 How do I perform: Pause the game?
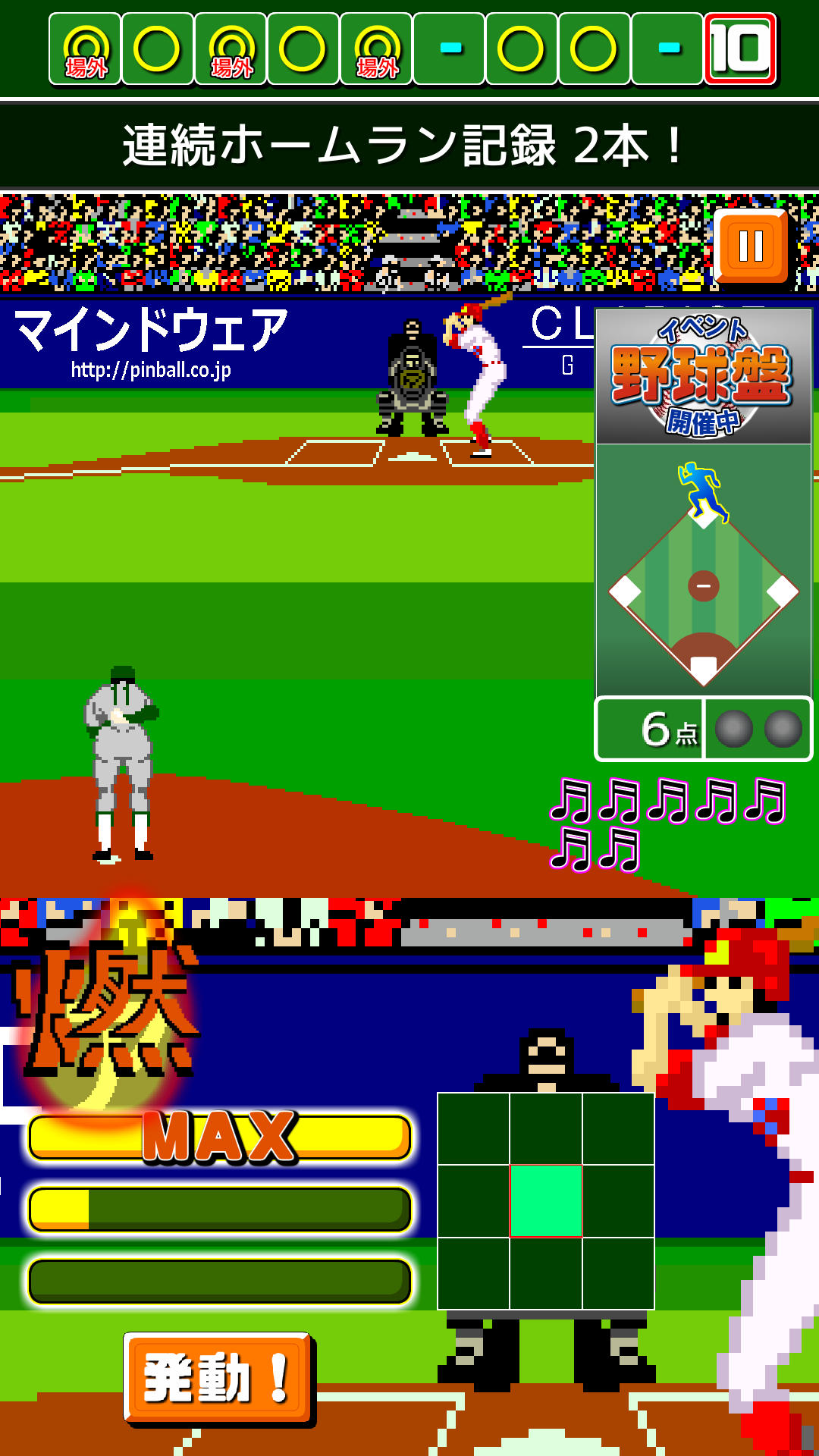(x=751, y=246)
